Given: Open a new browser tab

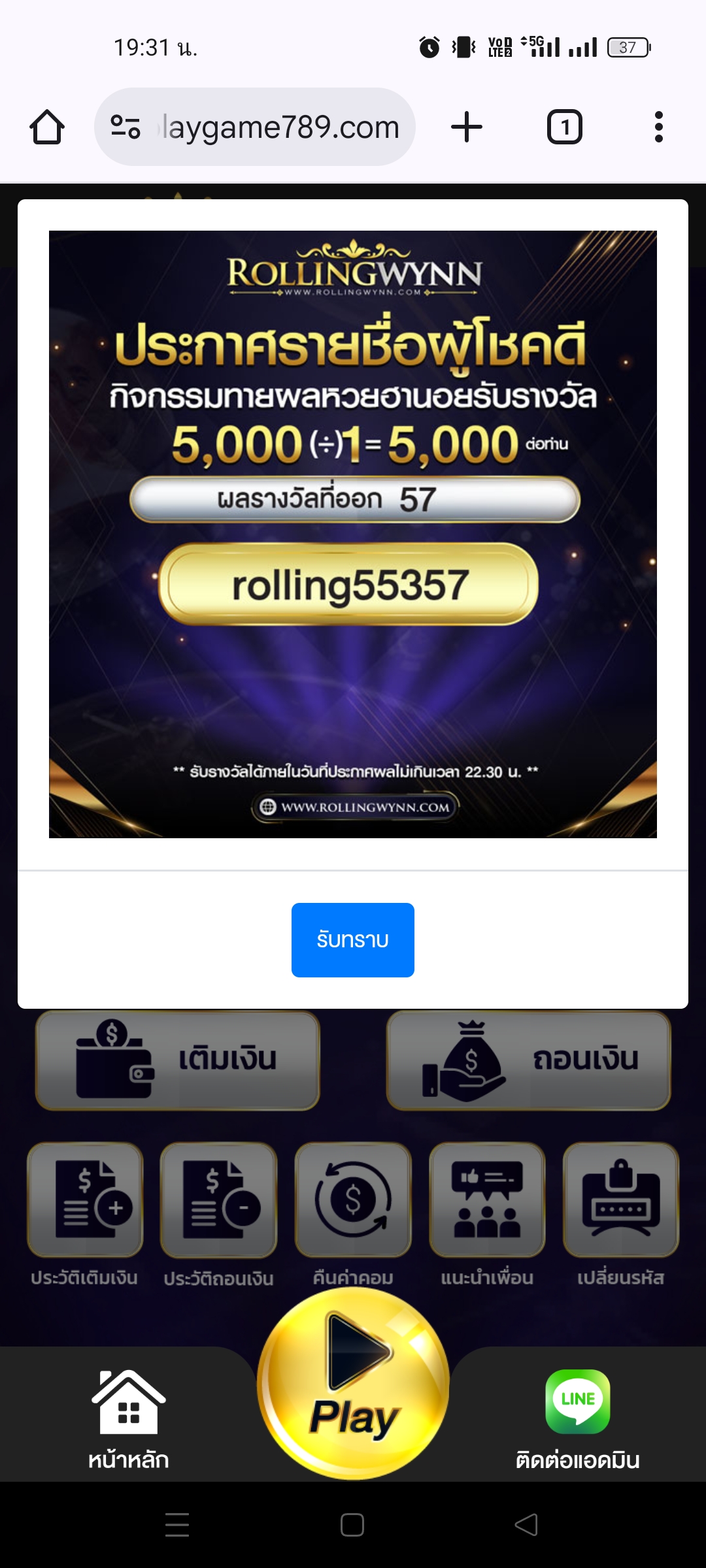Looking at the screenshot, I should 467,127.
